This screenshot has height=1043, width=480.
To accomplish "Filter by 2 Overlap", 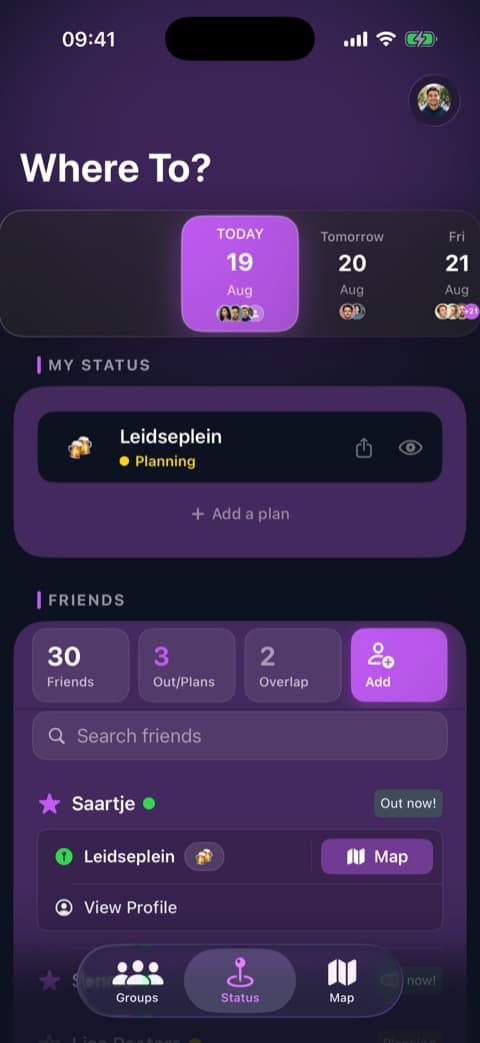I will click(293, 665).
